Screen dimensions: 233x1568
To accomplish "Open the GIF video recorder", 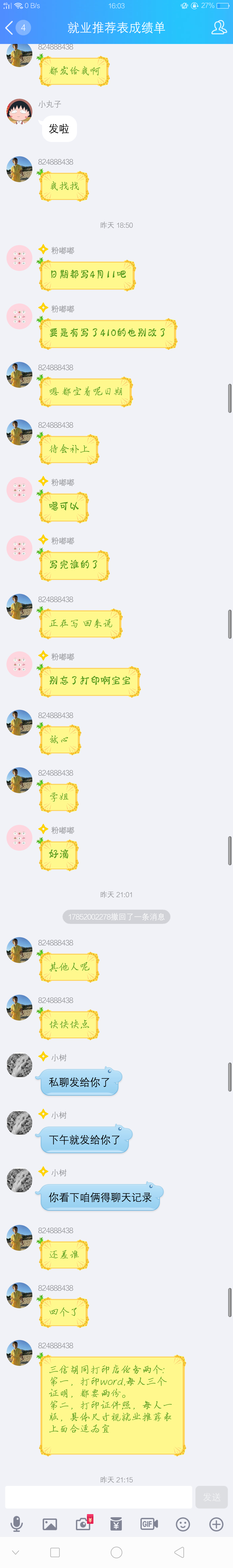I will [x=150, y=1524].
